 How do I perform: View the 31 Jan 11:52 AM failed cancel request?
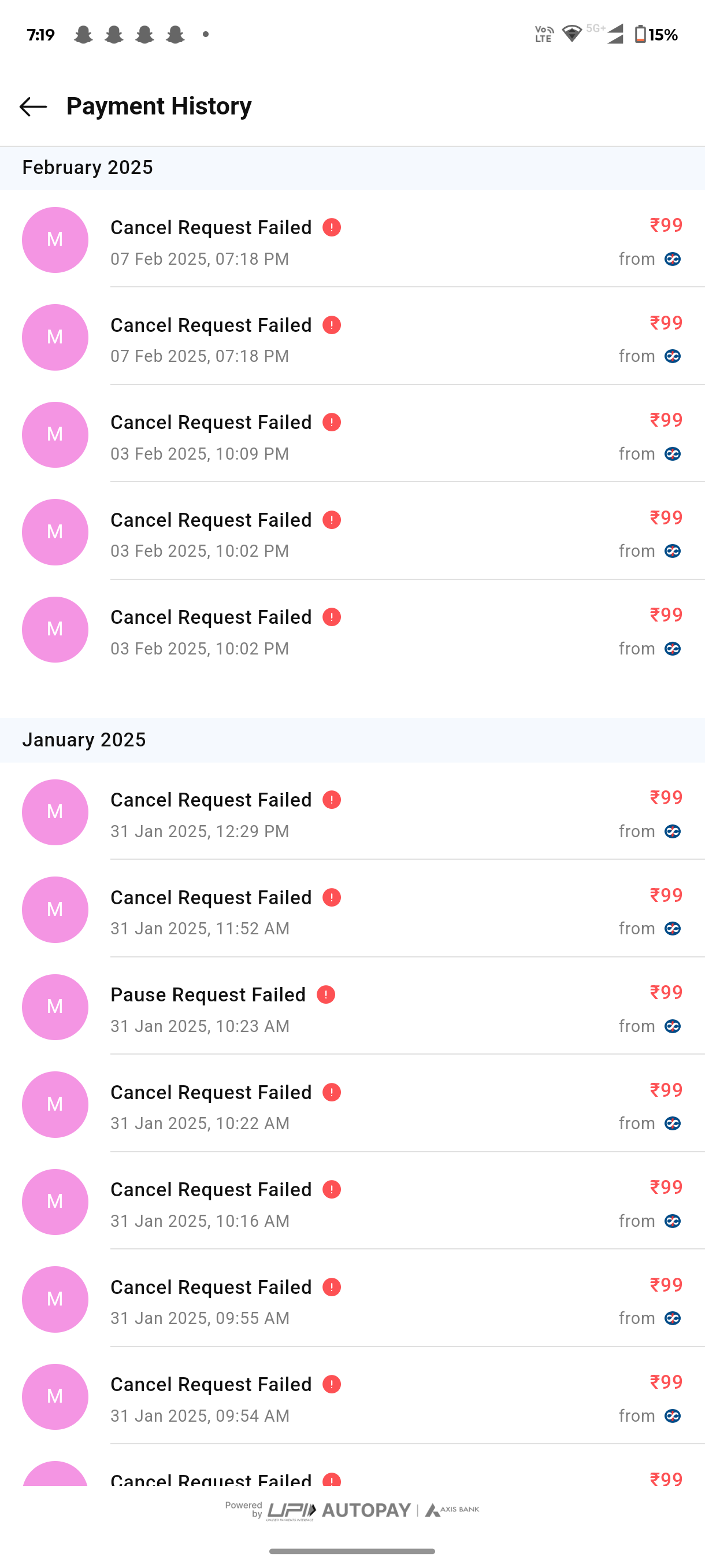[x=351, y=911]
